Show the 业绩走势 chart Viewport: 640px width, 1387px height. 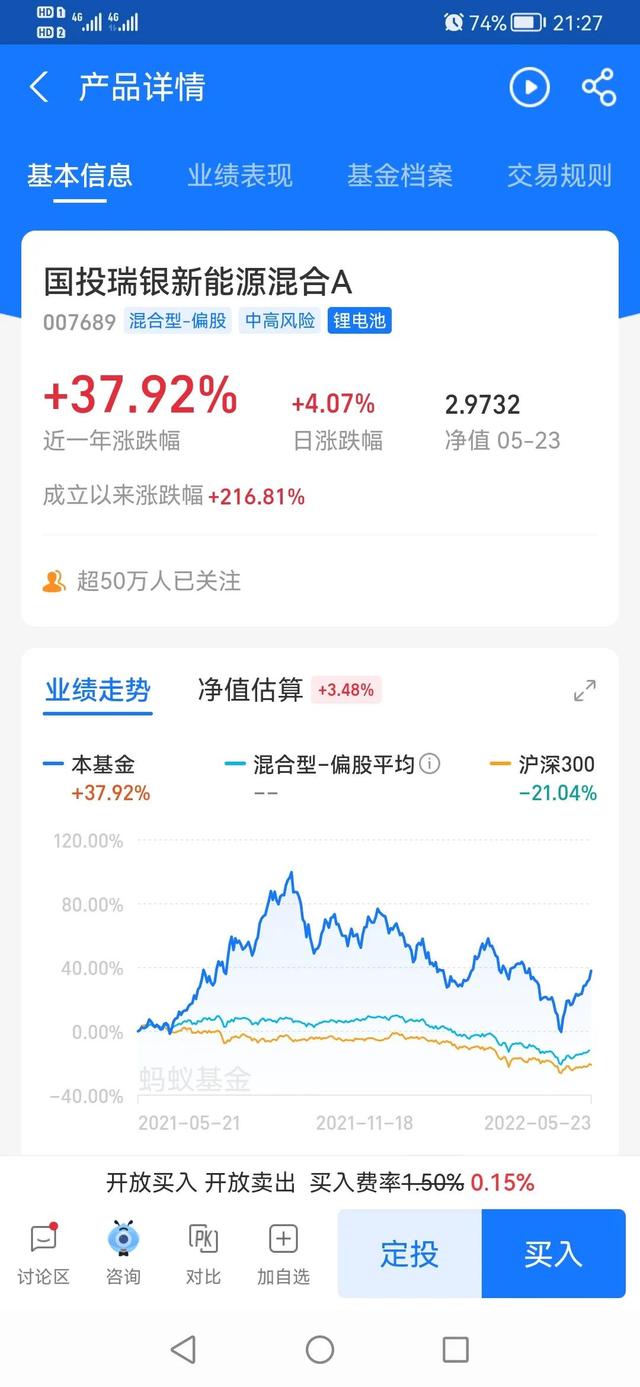tap(98, 690)
